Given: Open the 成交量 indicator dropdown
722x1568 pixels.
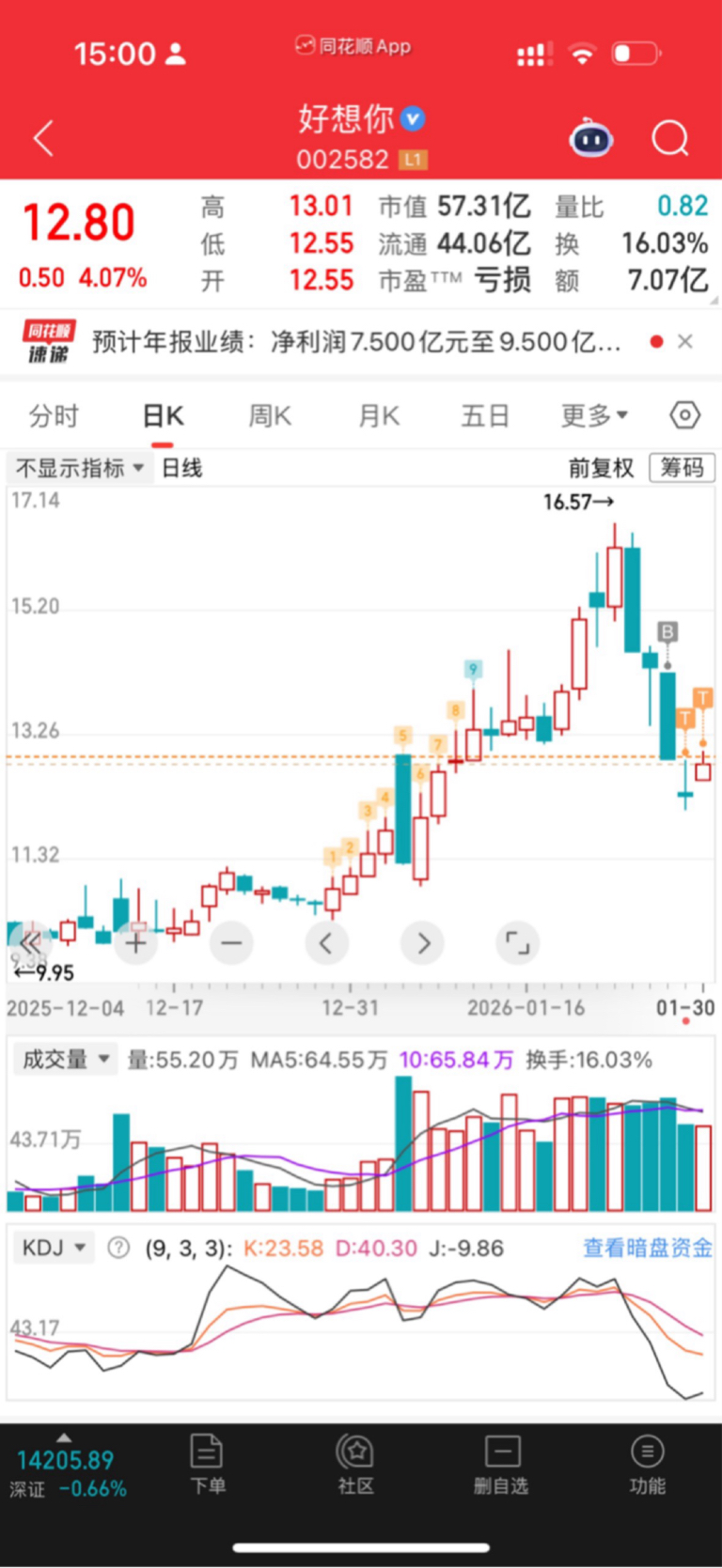Looking at the screenshot, I should pos(66,1060).
